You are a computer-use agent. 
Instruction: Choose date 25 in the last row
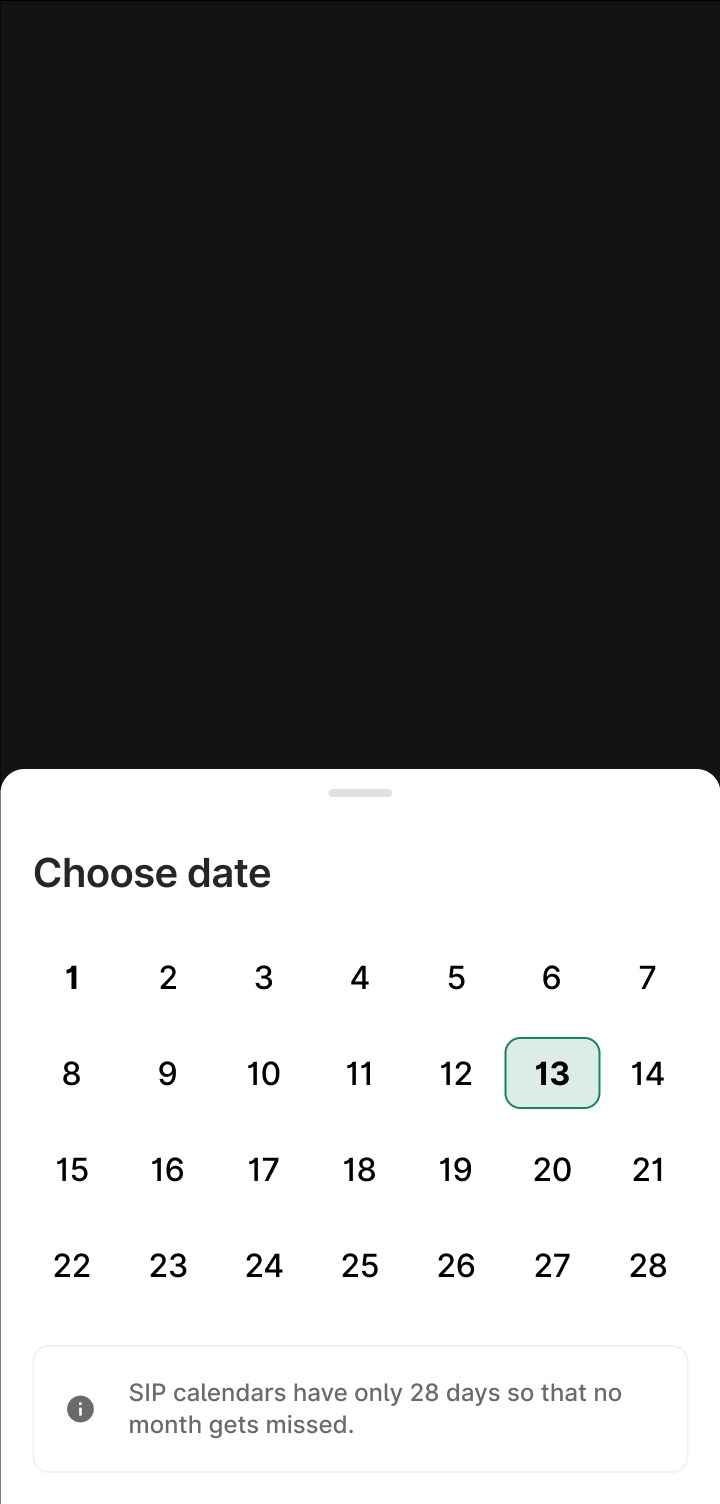click(x=359, y=1265)
